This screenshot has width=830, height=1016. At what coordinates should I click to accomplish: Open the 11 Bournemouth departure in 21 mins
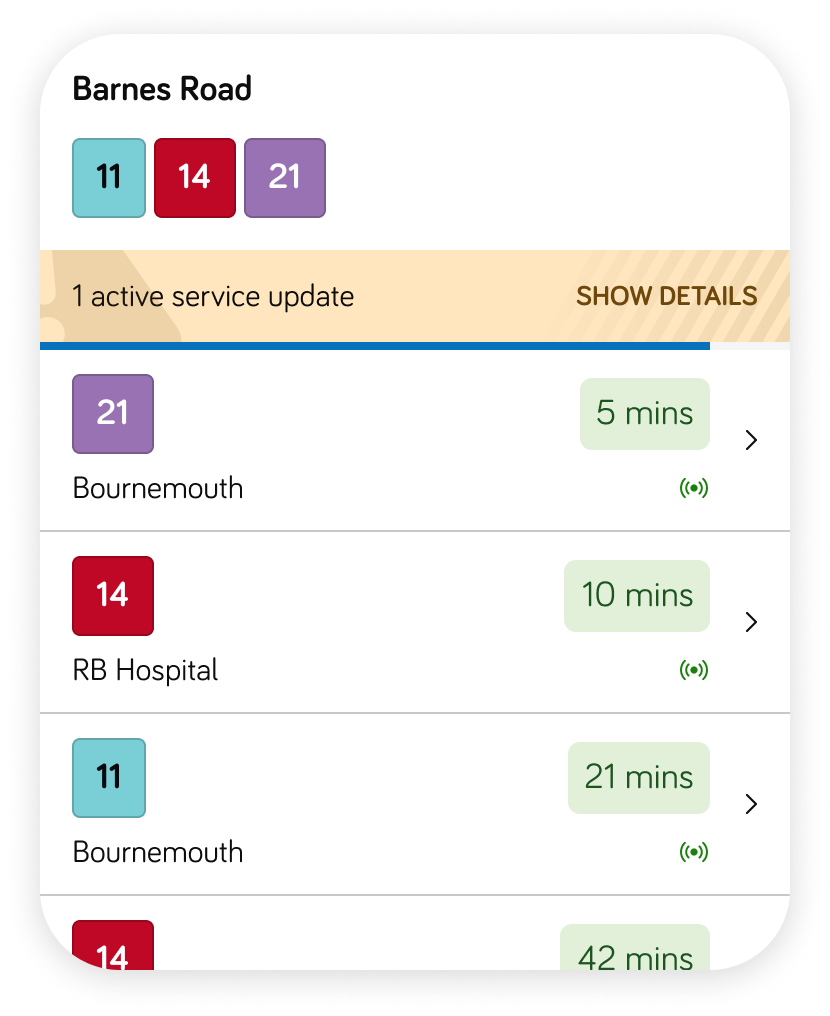point(414,804)
